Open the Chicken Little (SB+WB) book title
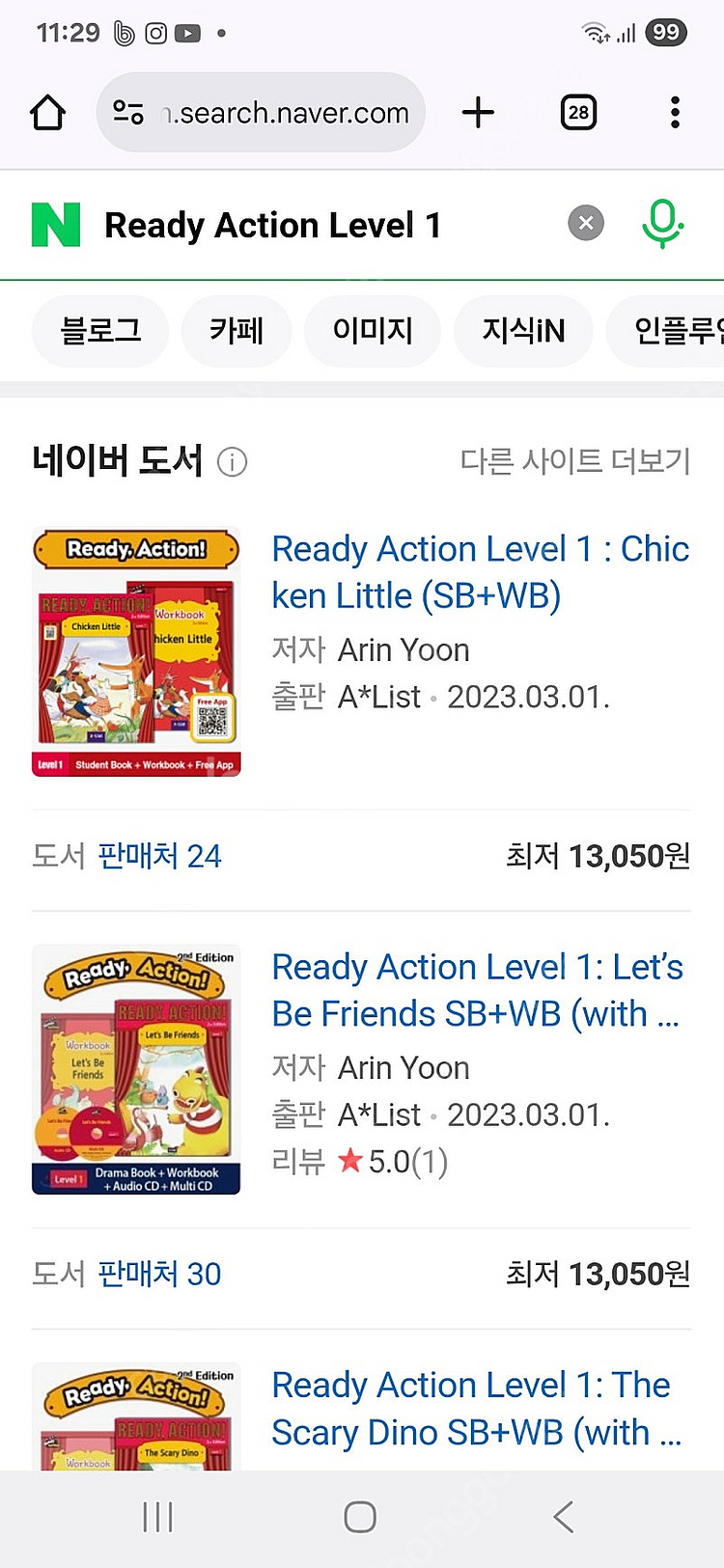This screenshot has height=1568, width=724. tap(481, 572)
